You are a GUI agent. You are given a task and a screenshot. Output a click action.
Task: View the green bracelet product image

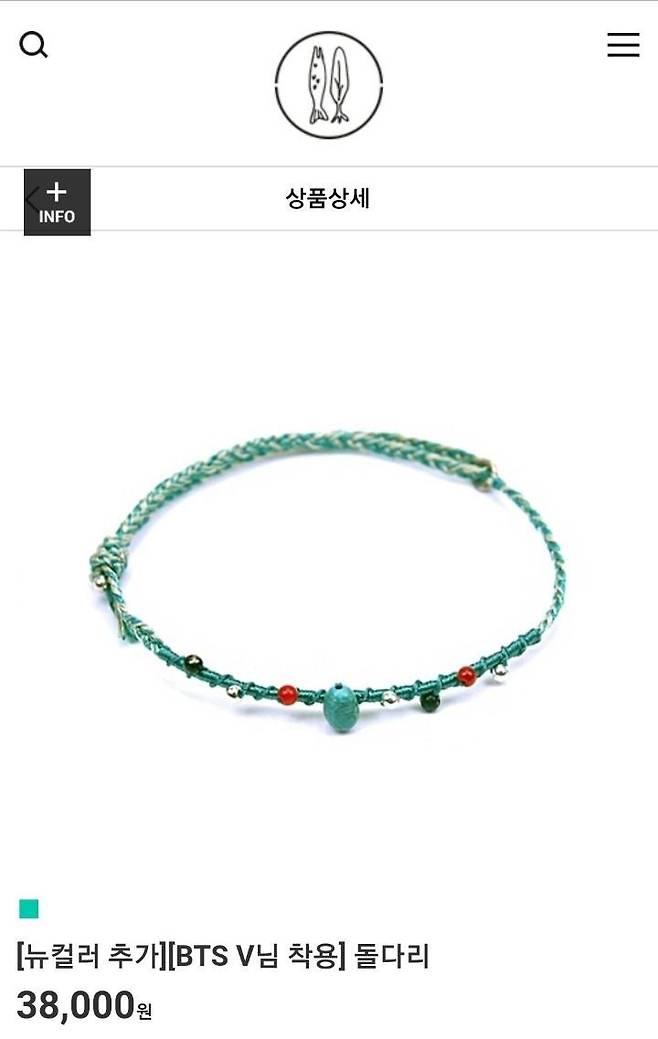click(328, 580)
